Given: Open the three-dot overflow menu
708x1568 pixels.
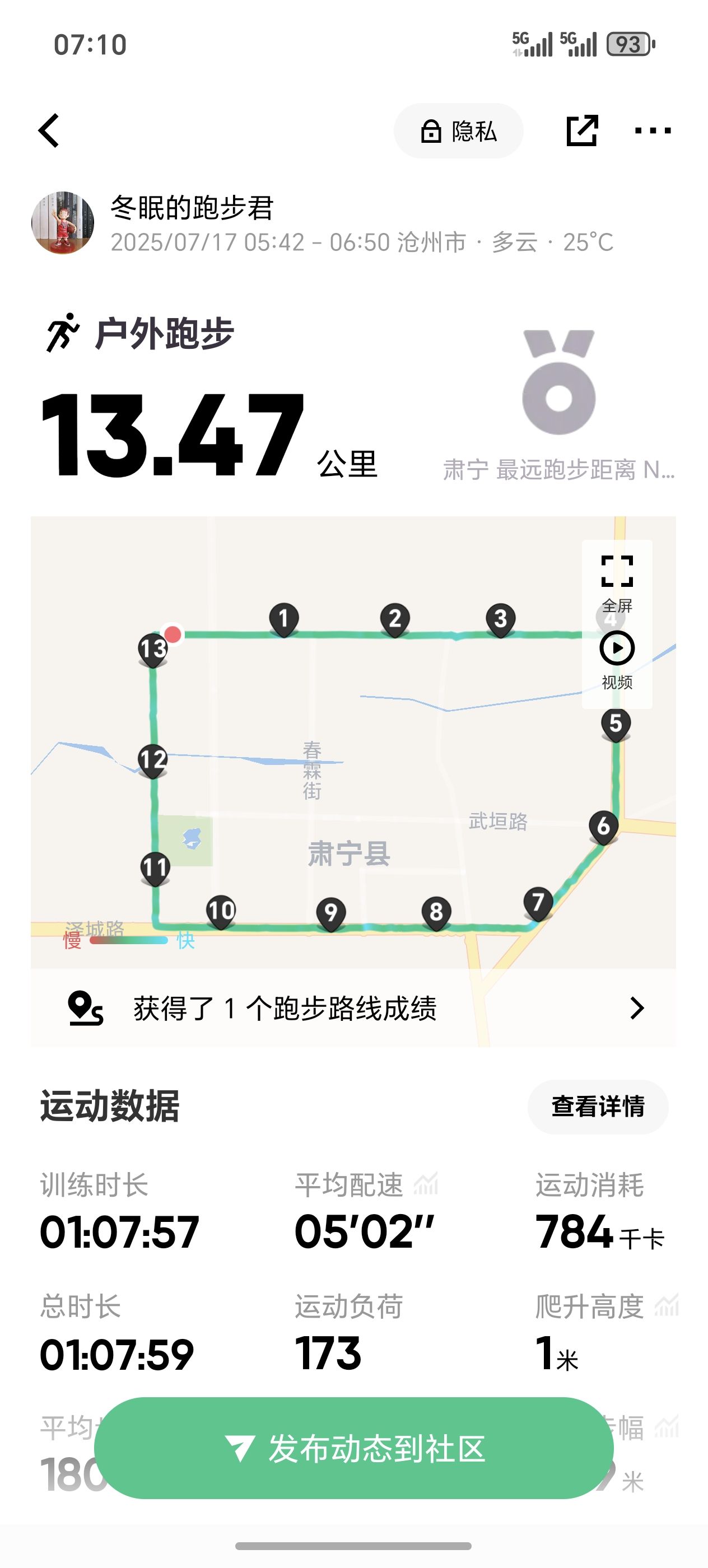Looking at the screenshot, I should click(653, 130).
